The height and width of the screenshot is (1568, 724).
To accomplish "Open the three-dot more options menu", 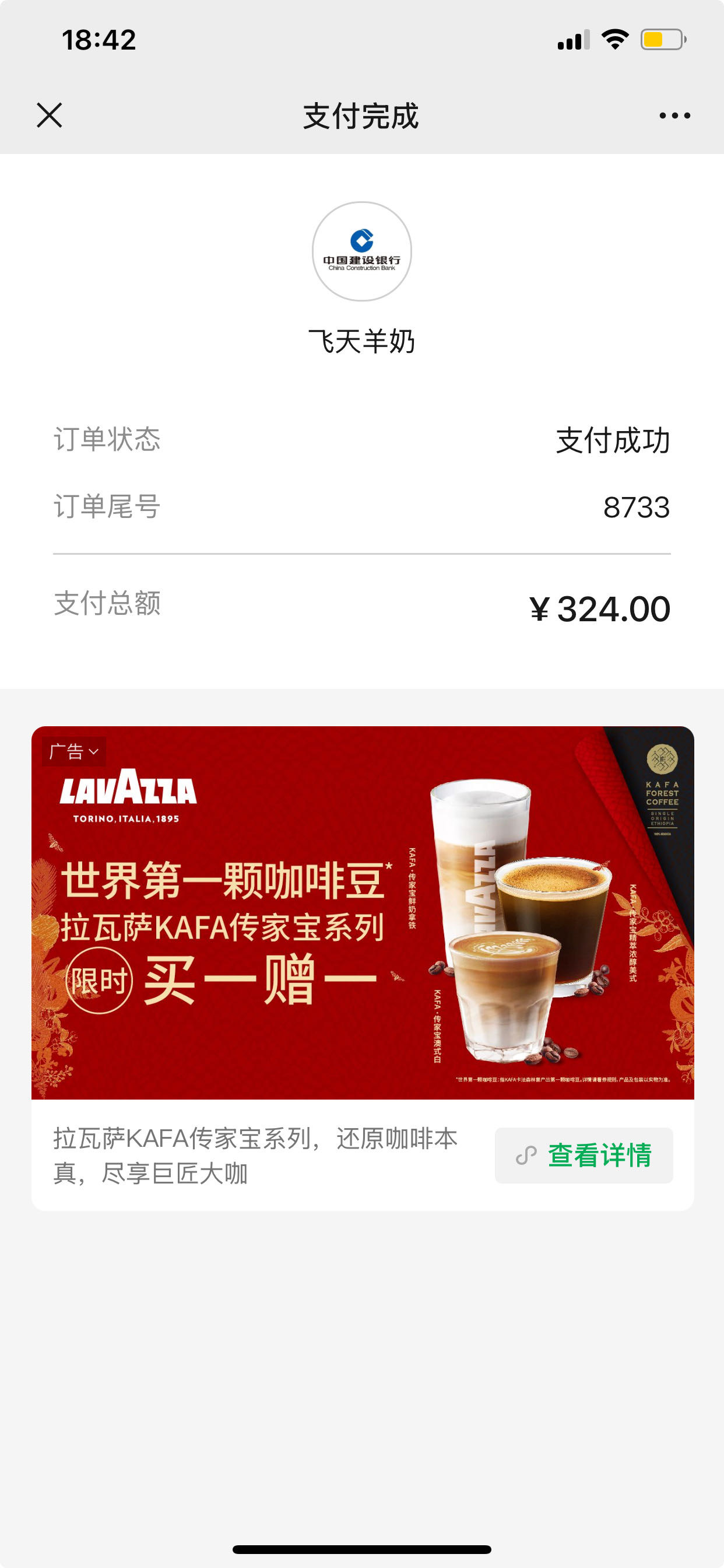I will click(x=674, y=115).
